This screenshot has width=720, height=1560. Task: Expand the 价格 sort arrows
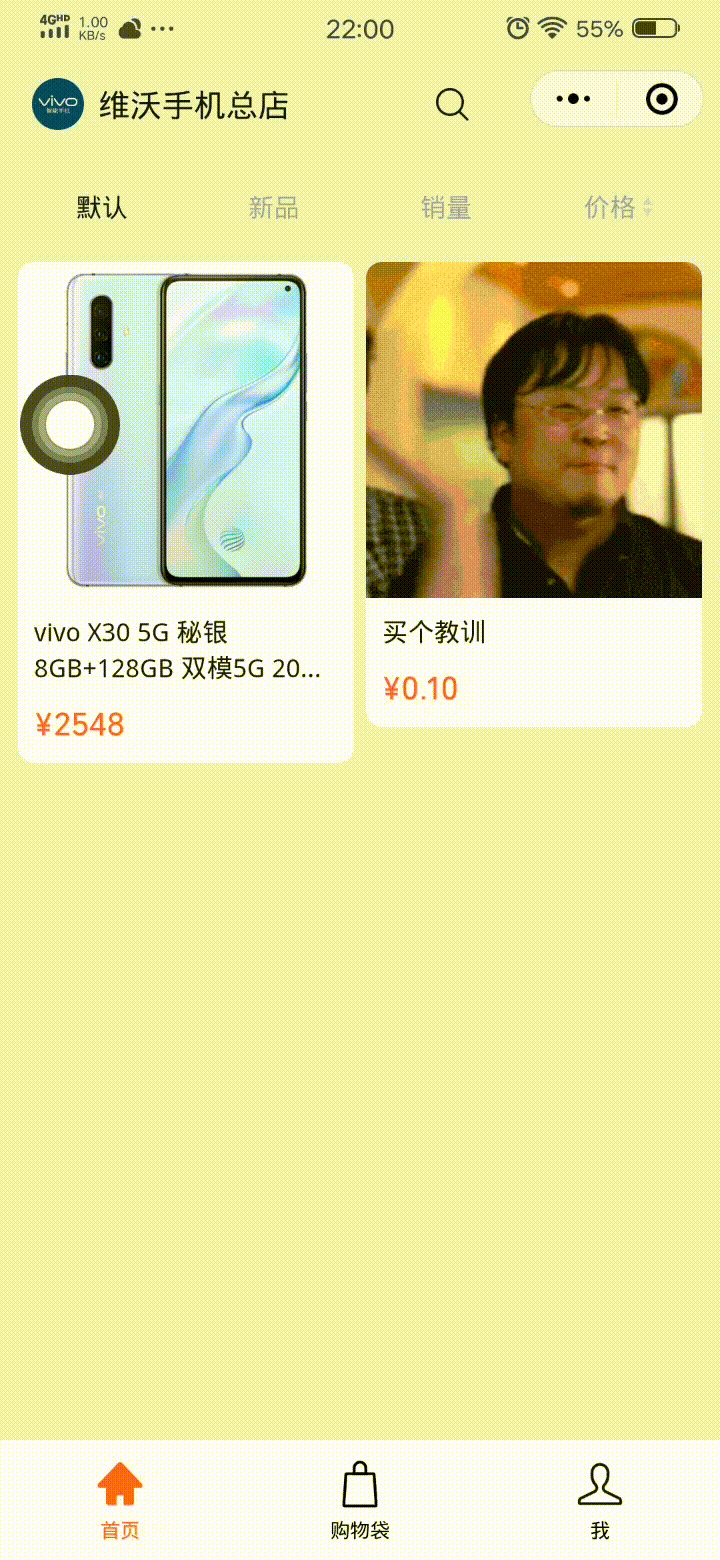coord(649,207)
